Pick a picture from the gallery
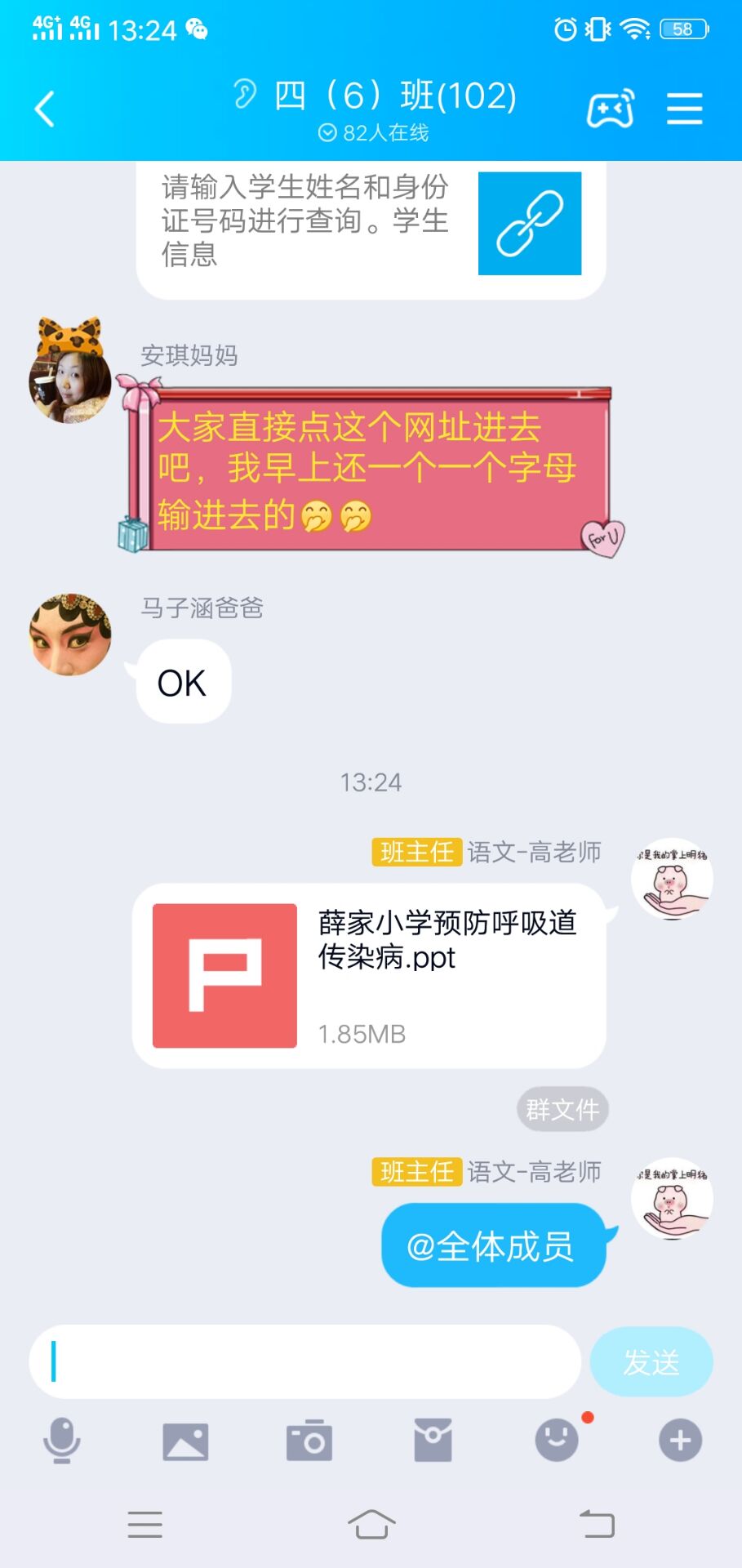742x1568 pixels. click(x=185, y=1441)
